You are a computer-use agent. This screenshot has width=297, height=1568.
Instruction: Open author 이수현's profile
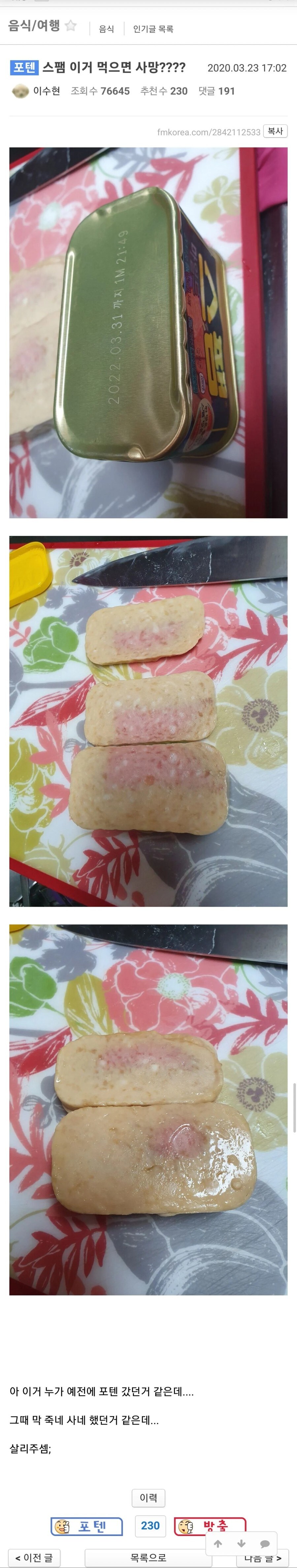46,91
